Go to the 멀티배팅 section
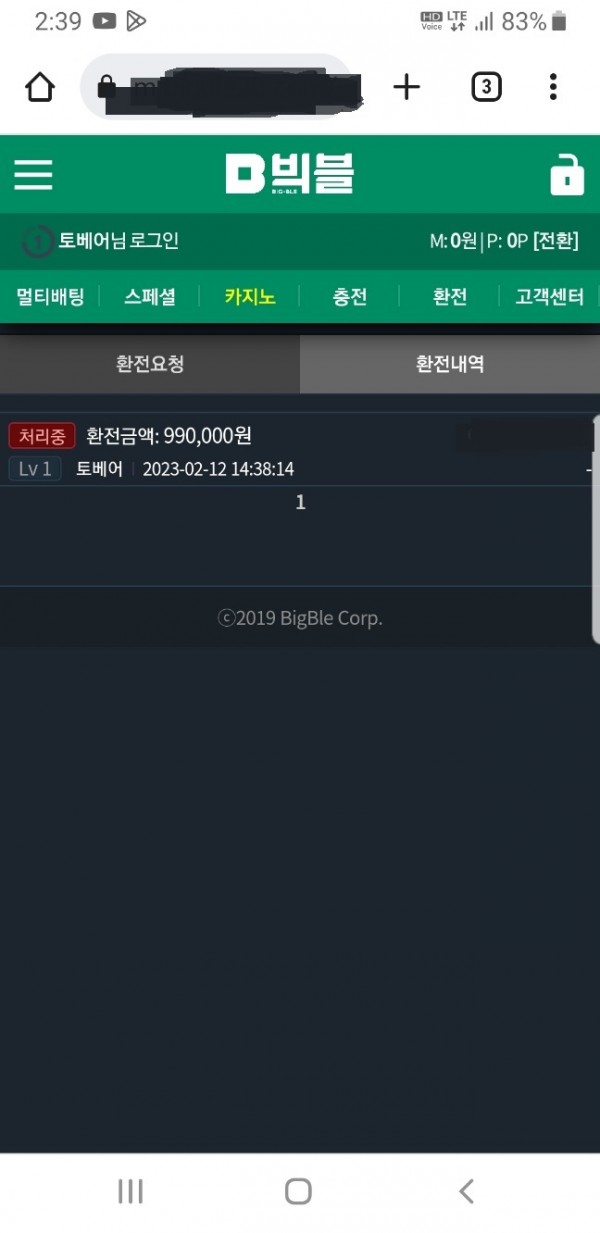This screenshot has height=1233, width=600. [50, 297]
